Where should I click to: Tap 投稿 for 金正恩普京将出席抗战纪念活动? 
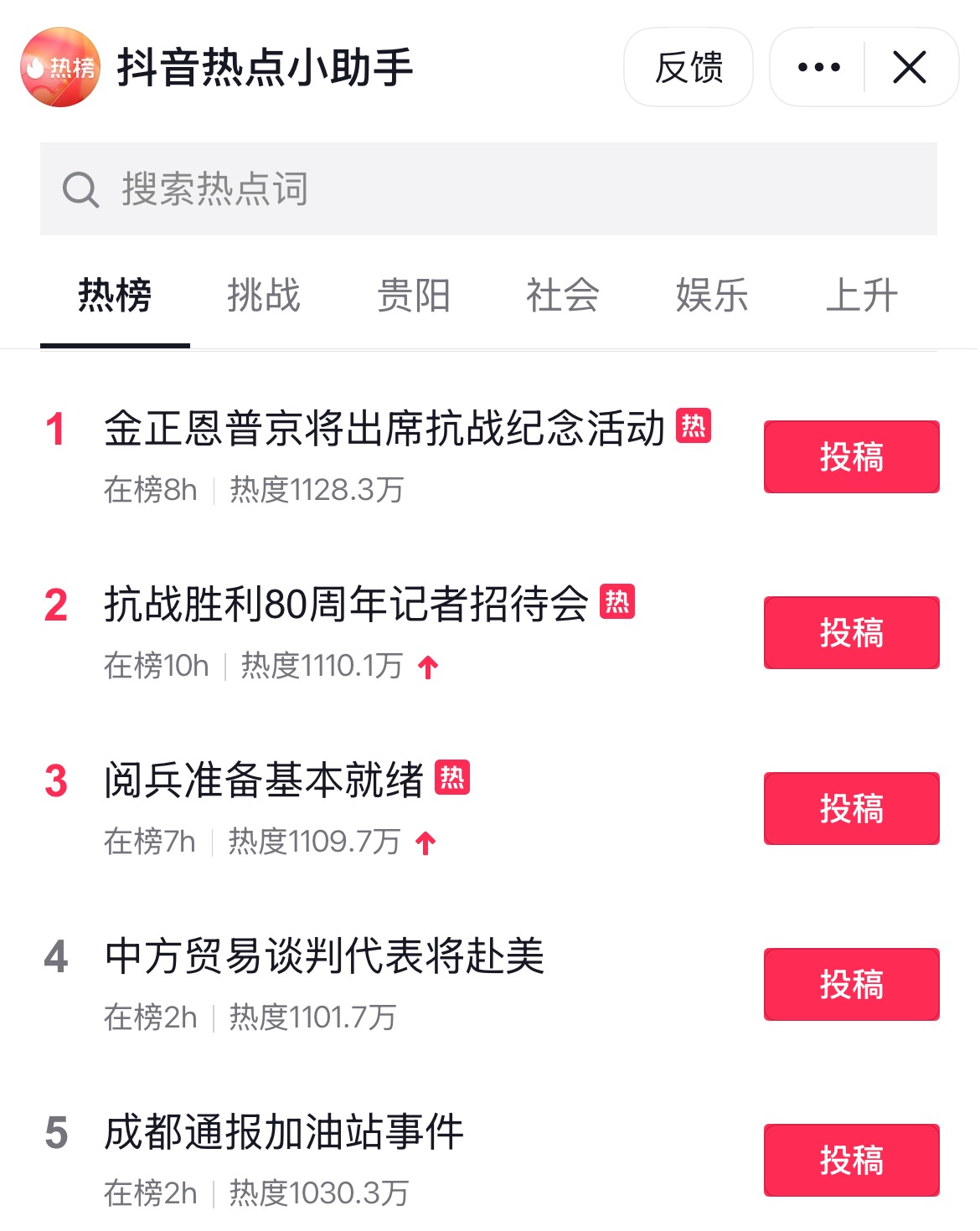[851, 457]
